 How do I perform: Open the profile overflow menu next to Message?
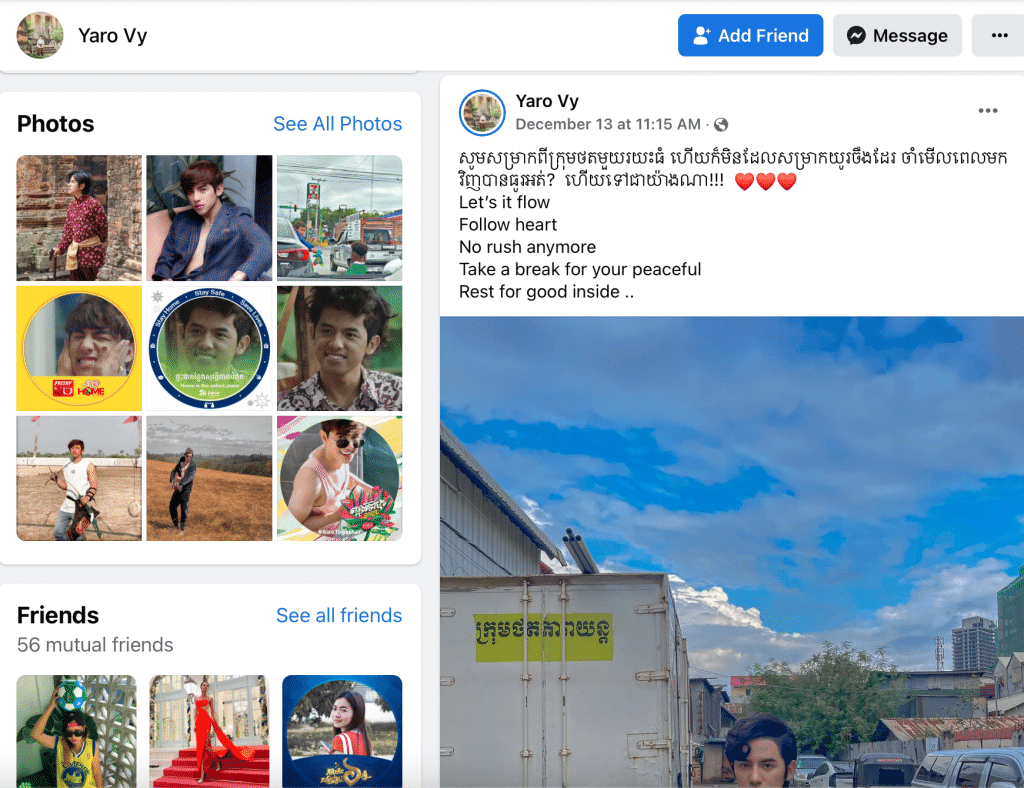point(999,35)
